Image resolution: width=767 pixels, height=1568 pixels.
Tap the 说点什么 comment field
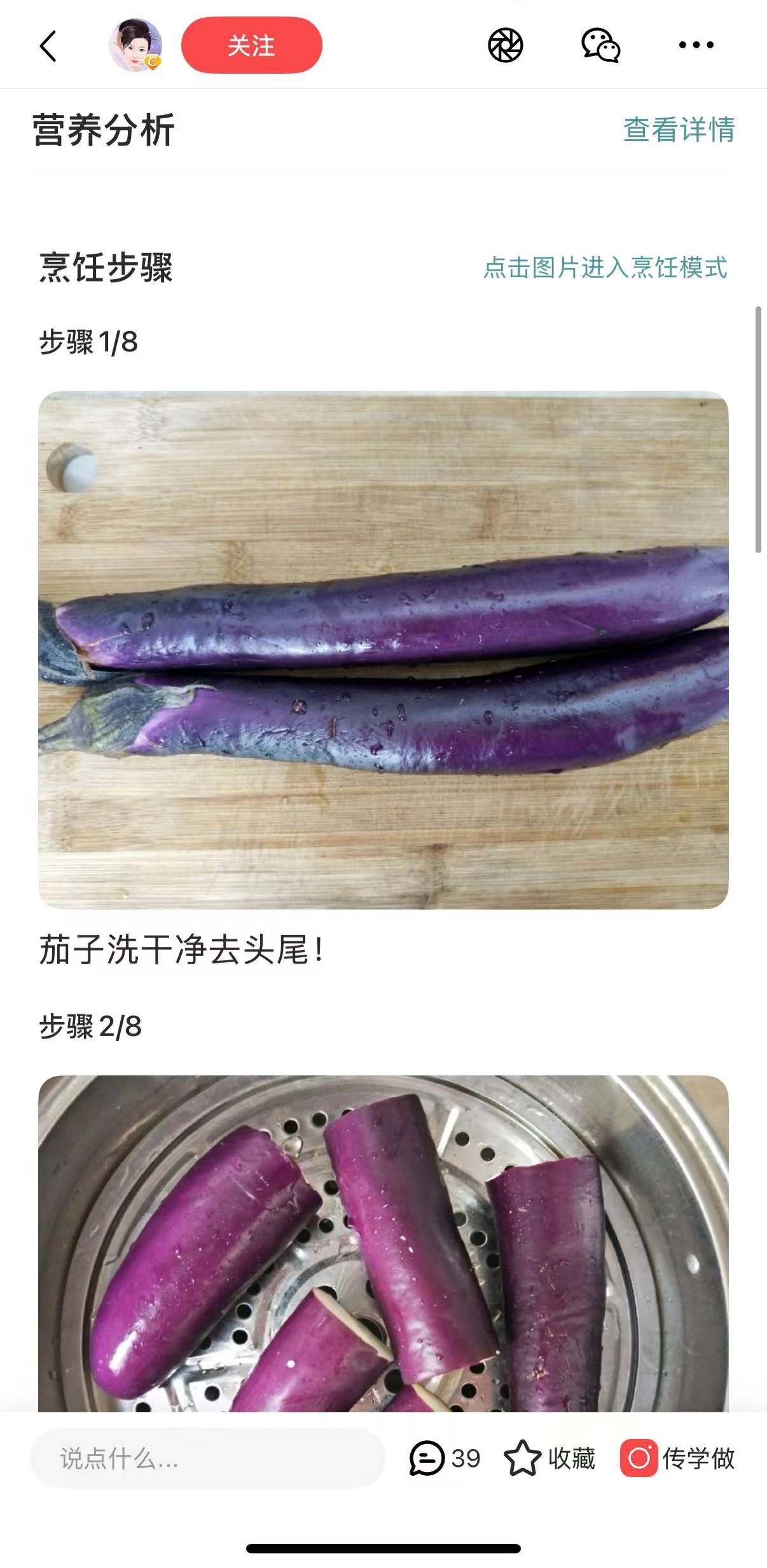[207, 1458]
